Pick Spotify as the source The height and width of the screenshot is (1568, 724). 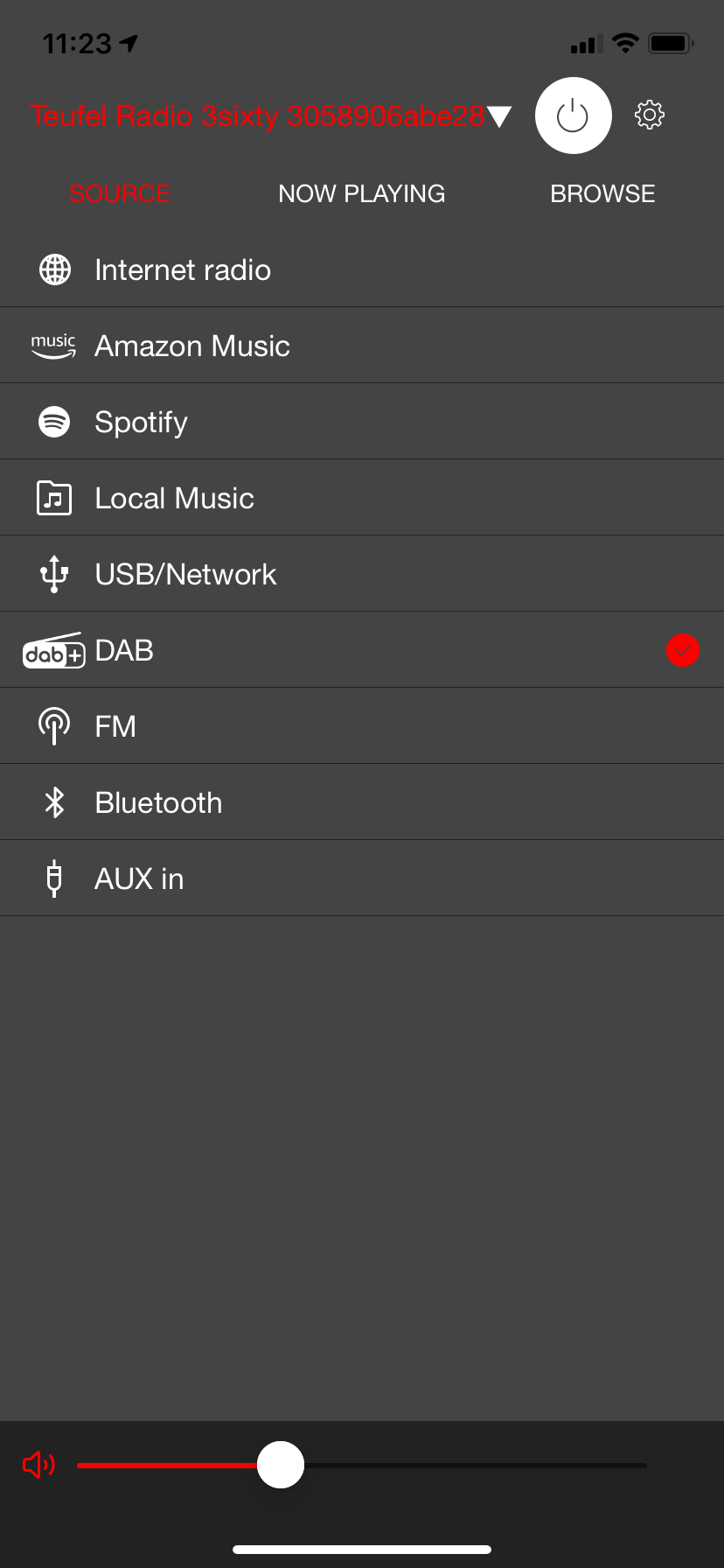pos(362,422)
